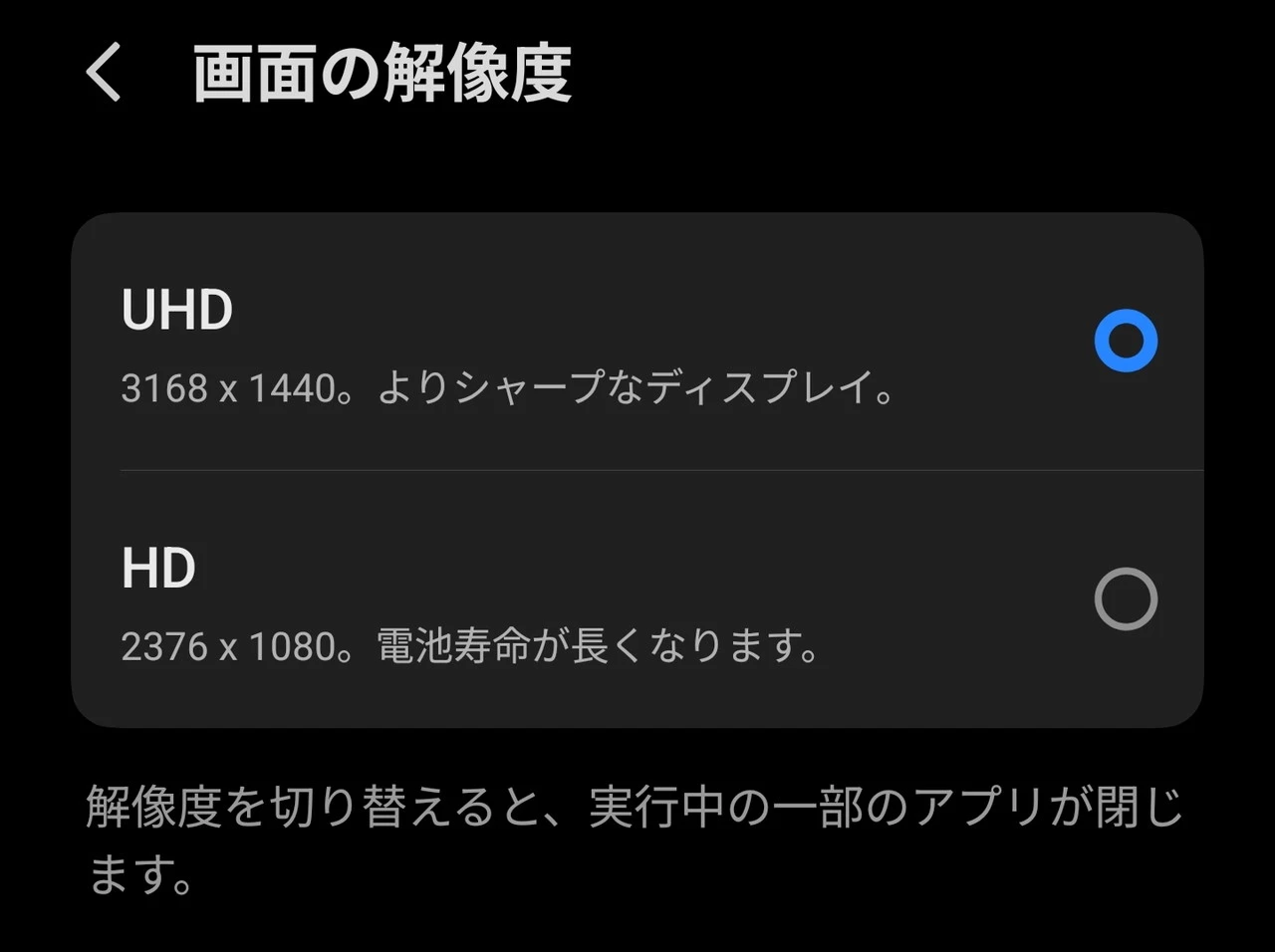Choose the HD 2376 x 1080 resolution

1125,598
